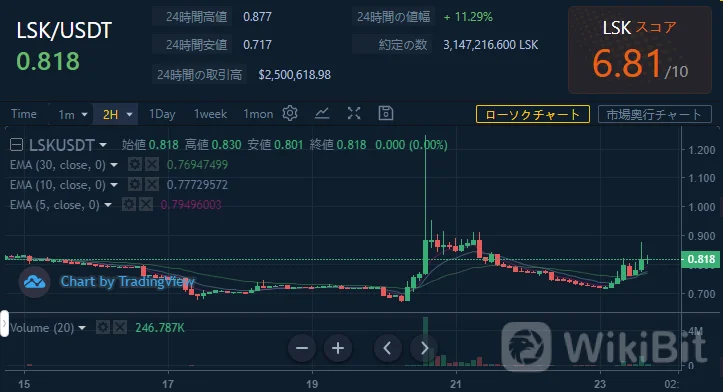Select the 2H timeframe
The width and height of the screenshot is (723, 392).
(117, 114)
